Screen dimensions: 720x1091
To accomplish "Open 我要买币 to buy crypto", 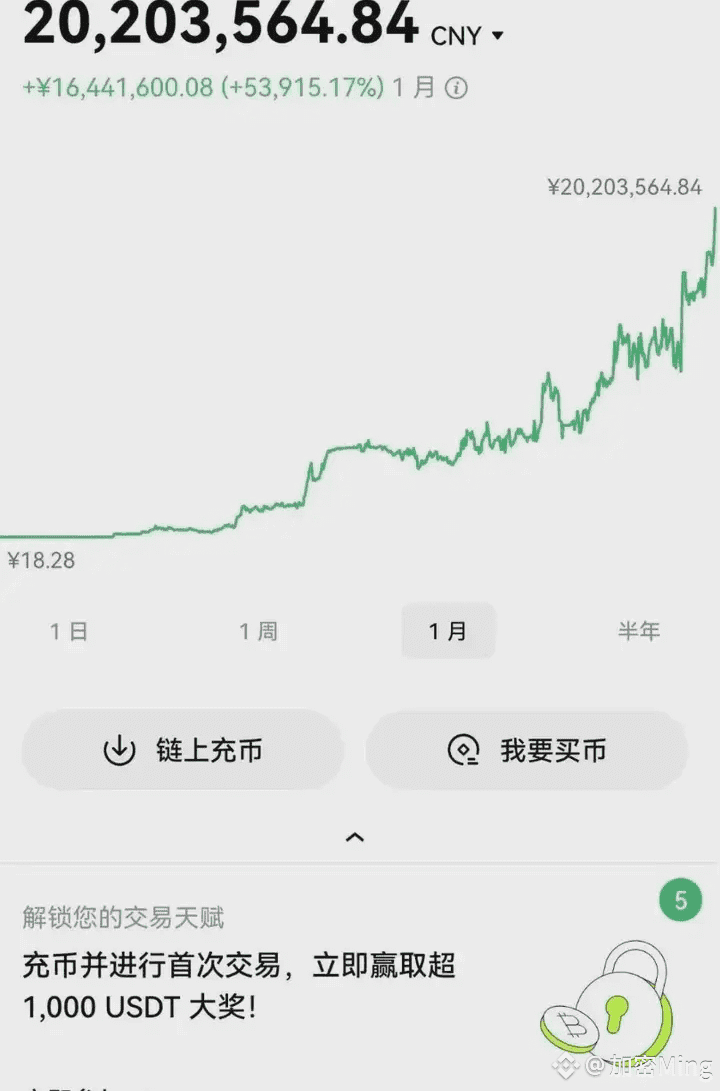I will (x=527, y=750).
